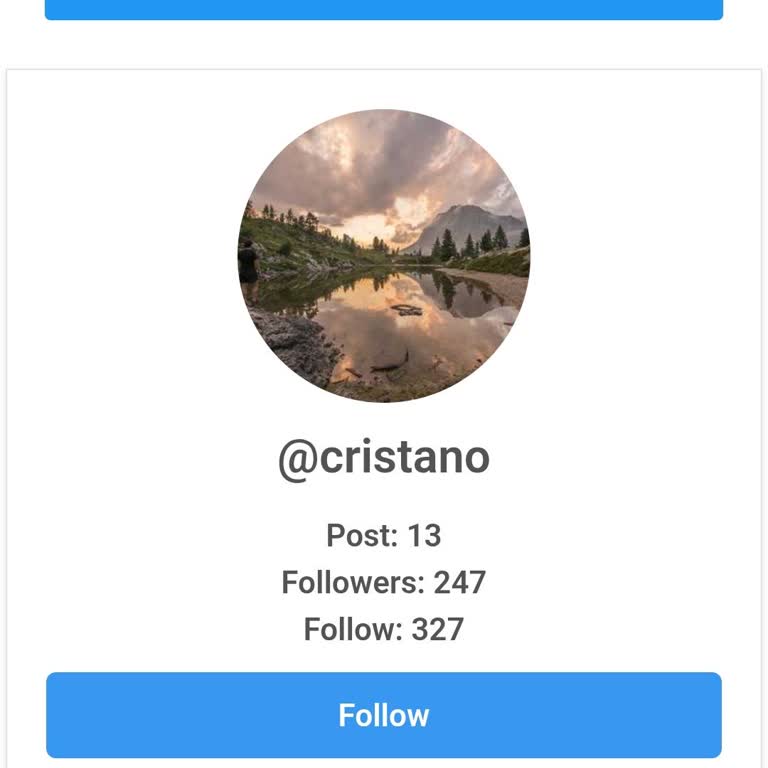The image size is (768, 768).
Task: Open @cristano's profile picture
Action: [384, 256]
